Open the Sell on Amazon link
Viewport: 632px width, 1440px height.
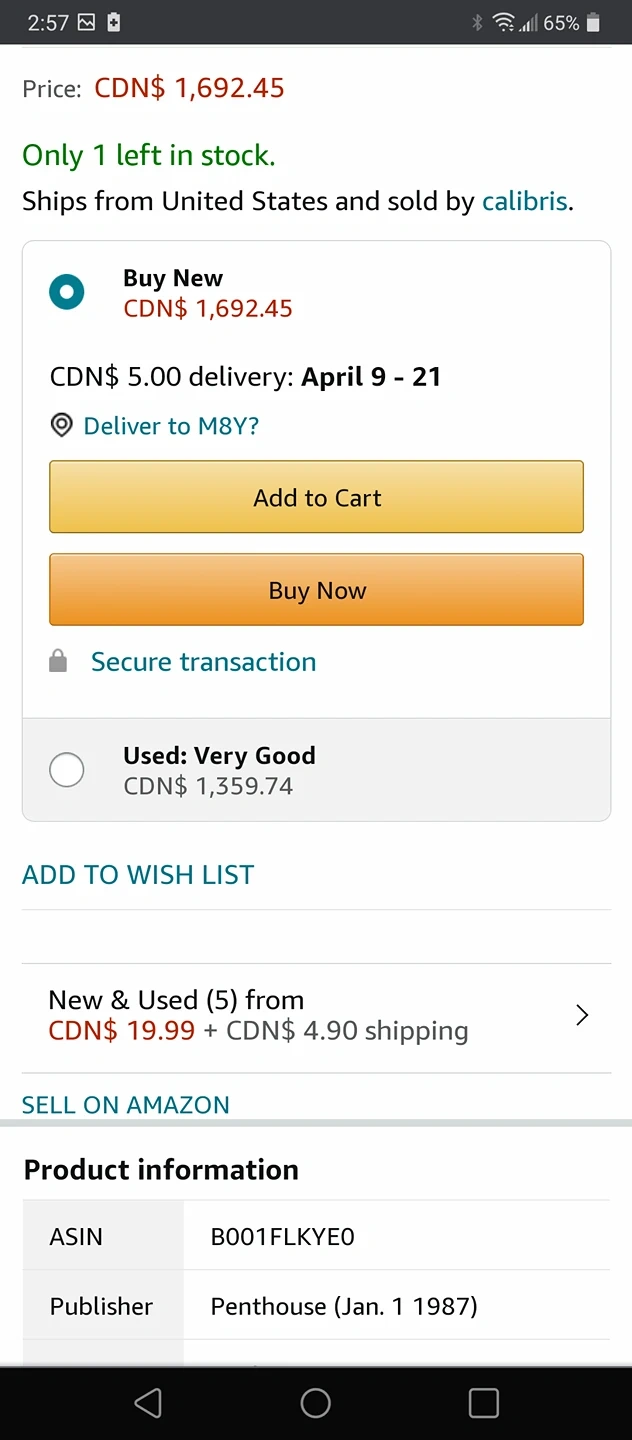pyautogui.click(x=126, y=1105)
